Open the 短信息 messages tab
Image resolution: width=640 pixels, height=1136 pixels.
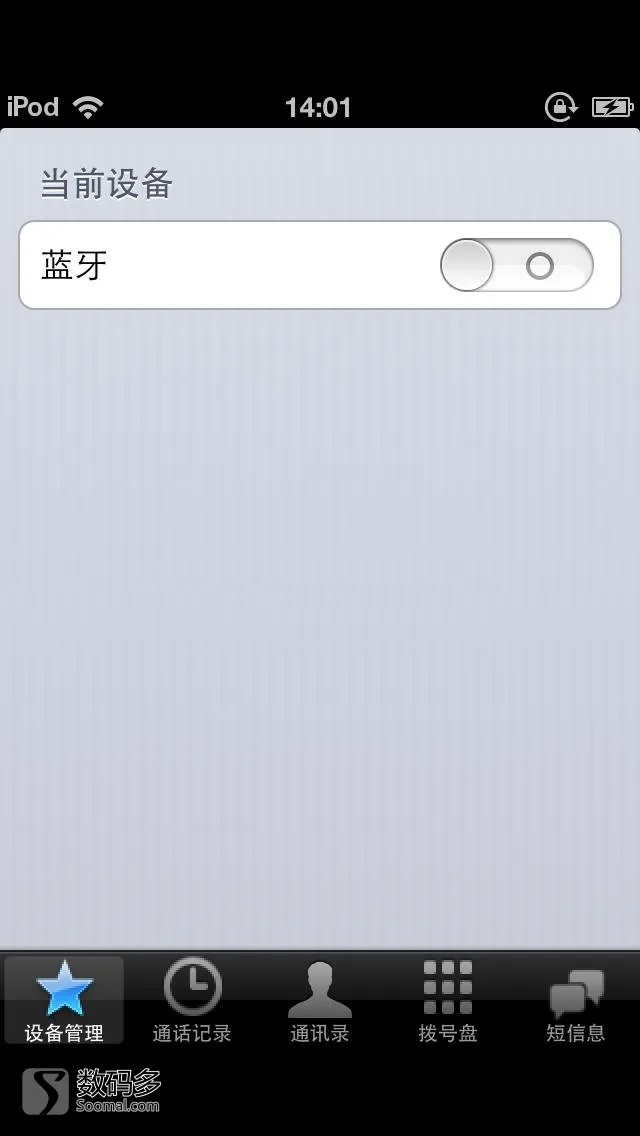(x=575, y=1000)
